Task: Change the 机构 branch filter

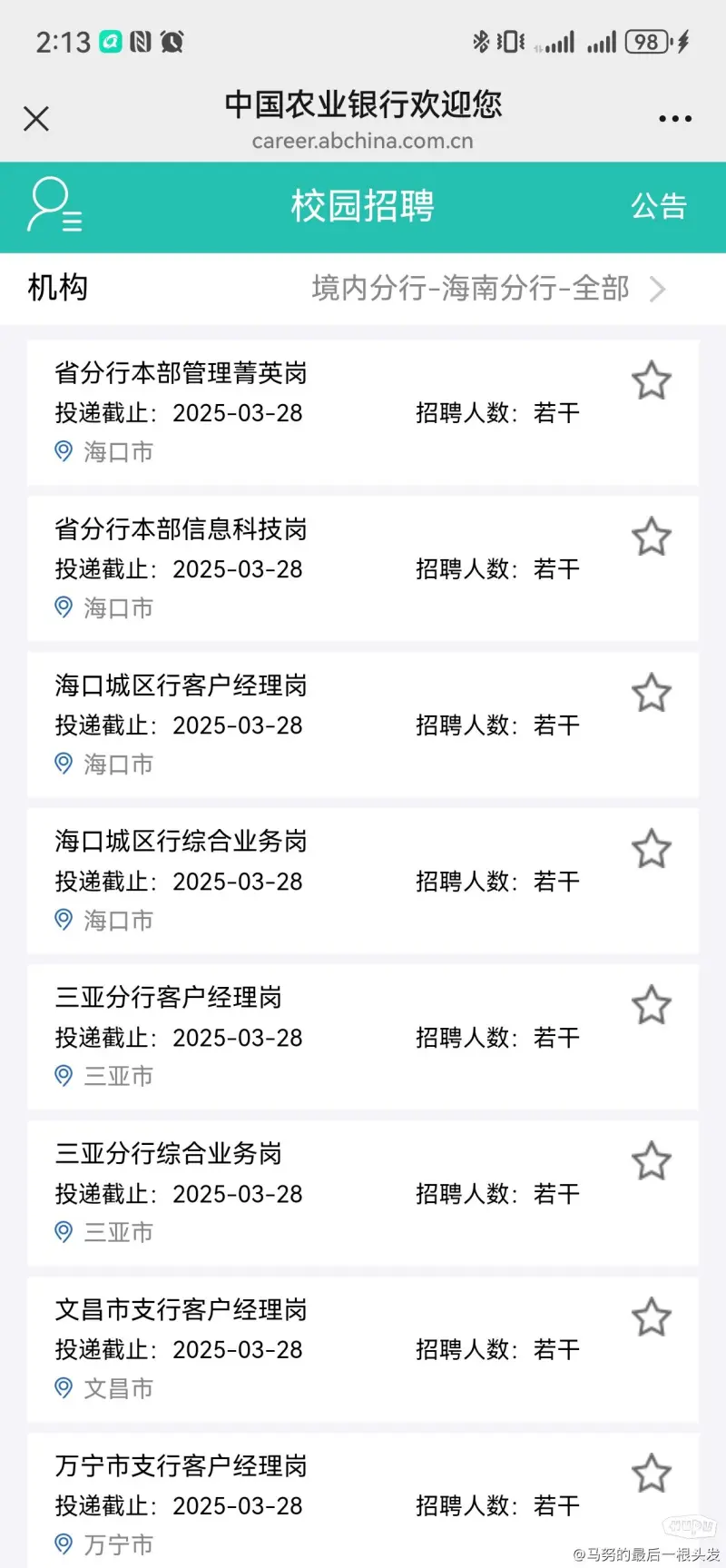Action: point(363,289)
